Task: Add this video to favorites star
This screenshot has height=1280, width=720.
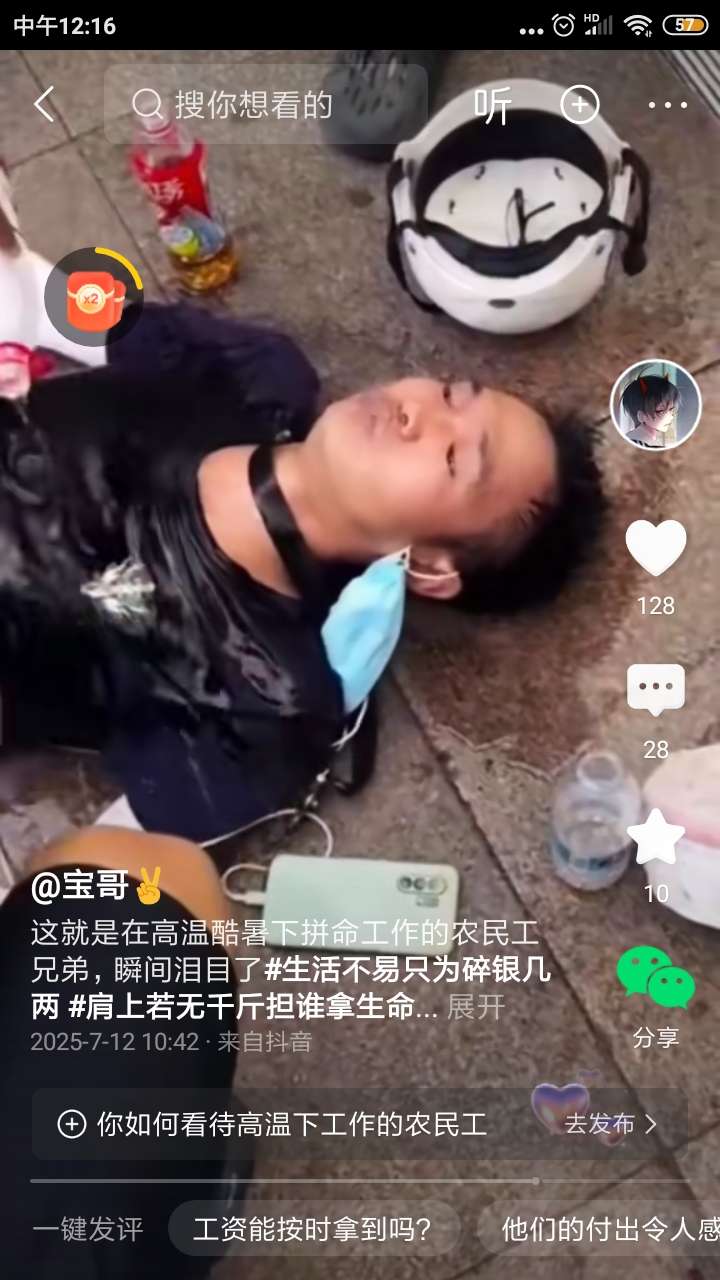Action: (x=655, y=838)
